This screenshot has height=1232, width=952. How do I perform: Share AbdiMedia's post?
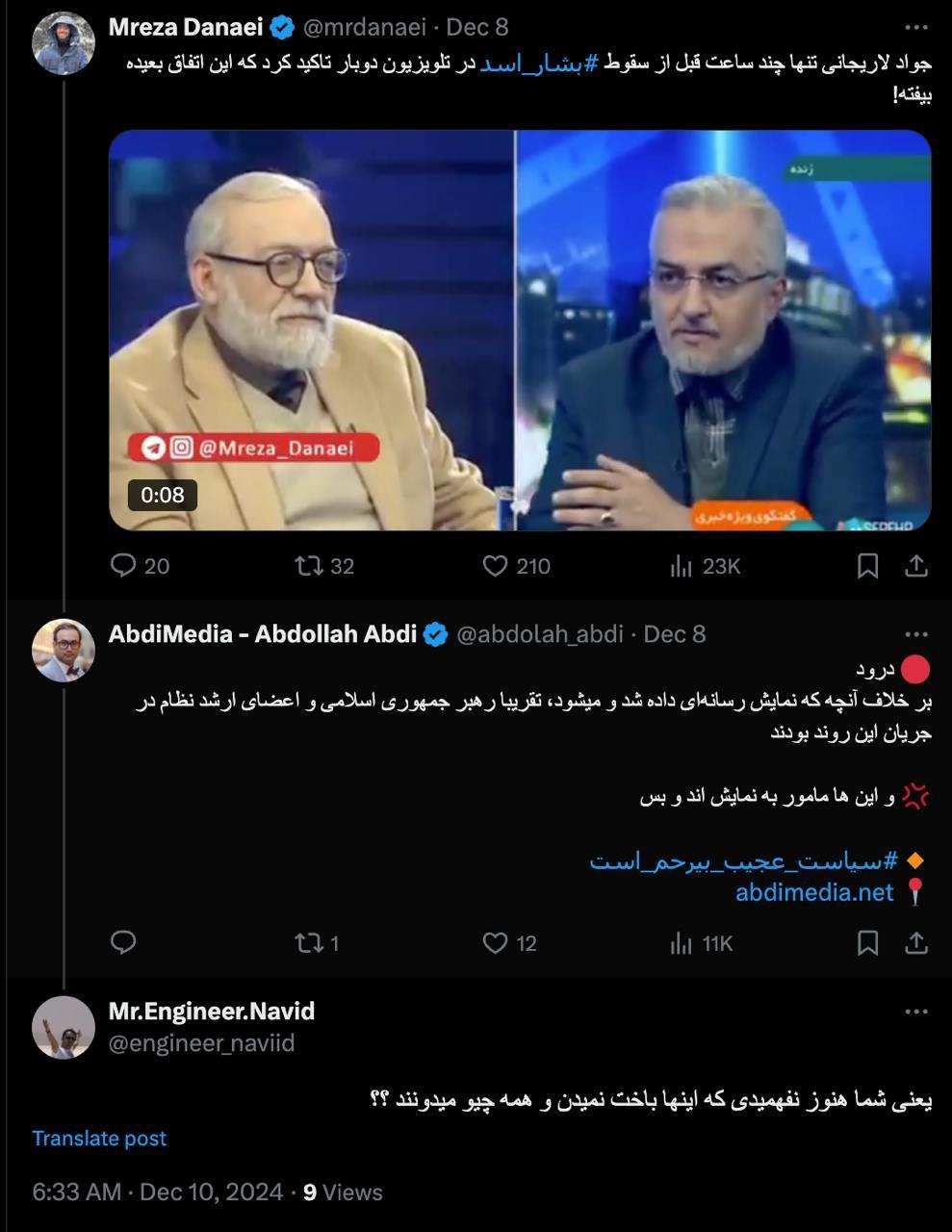coord(916,942)
